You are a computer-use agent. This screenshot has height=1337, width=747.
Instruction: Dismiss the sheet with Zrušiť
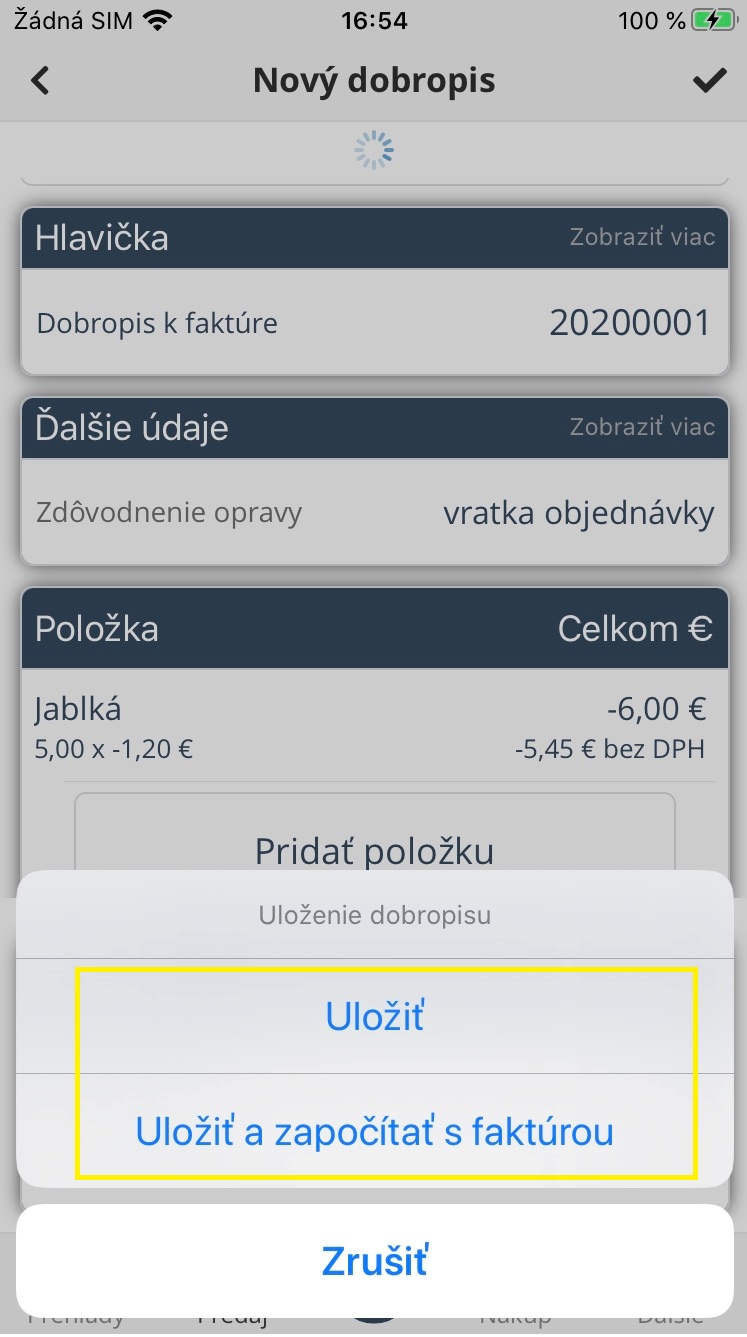(374, 1261)
